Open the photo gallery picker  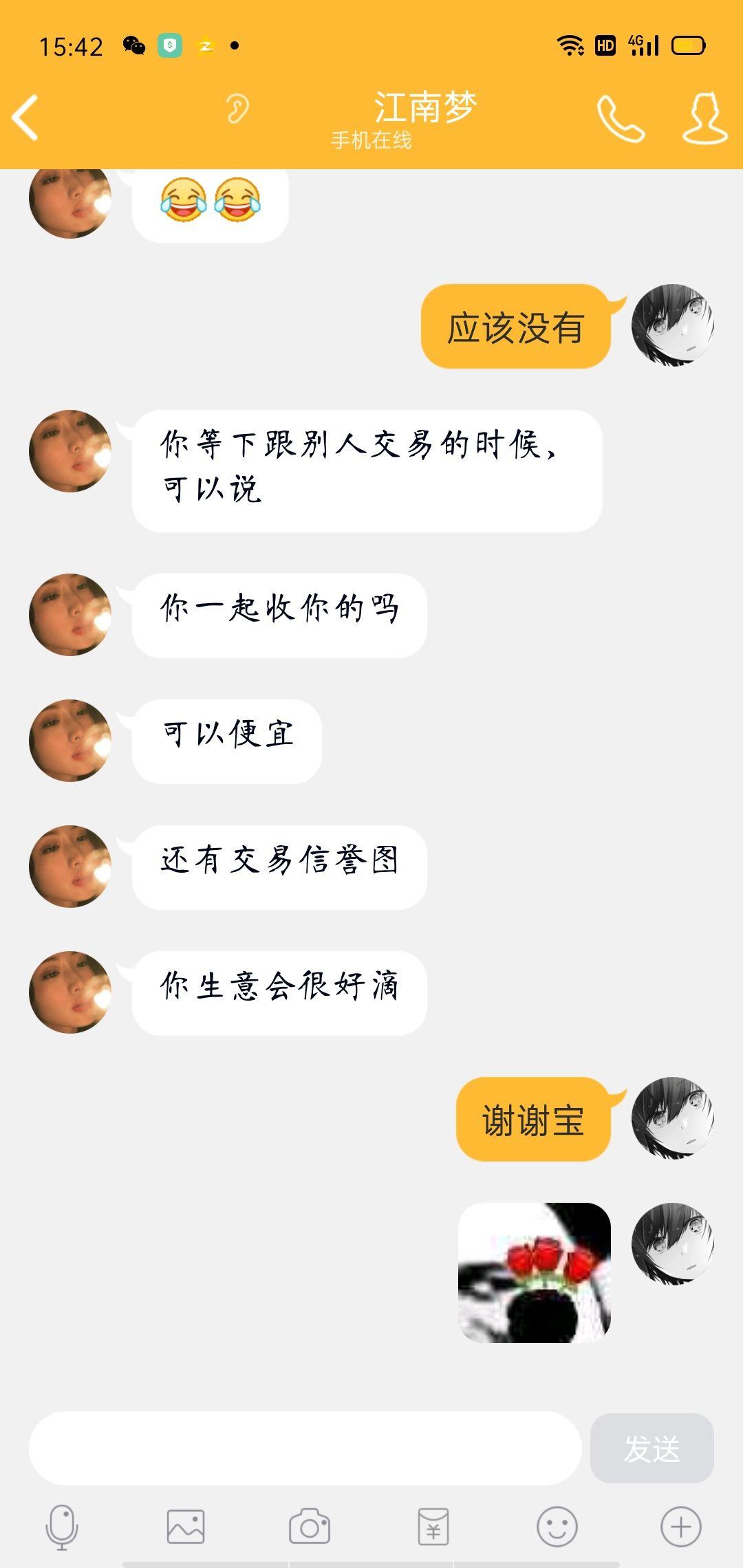[186, 1527]
